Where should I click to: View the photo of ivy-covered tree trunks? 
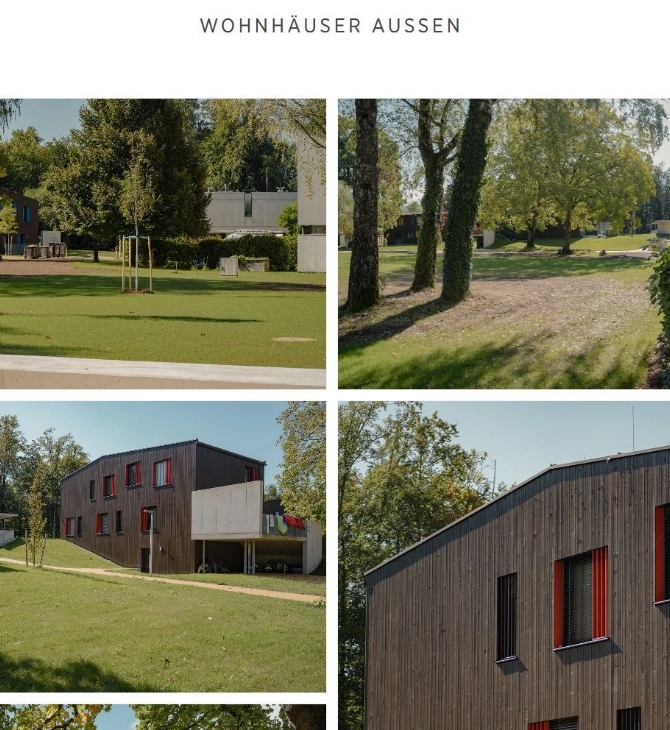tap(503, 243)
